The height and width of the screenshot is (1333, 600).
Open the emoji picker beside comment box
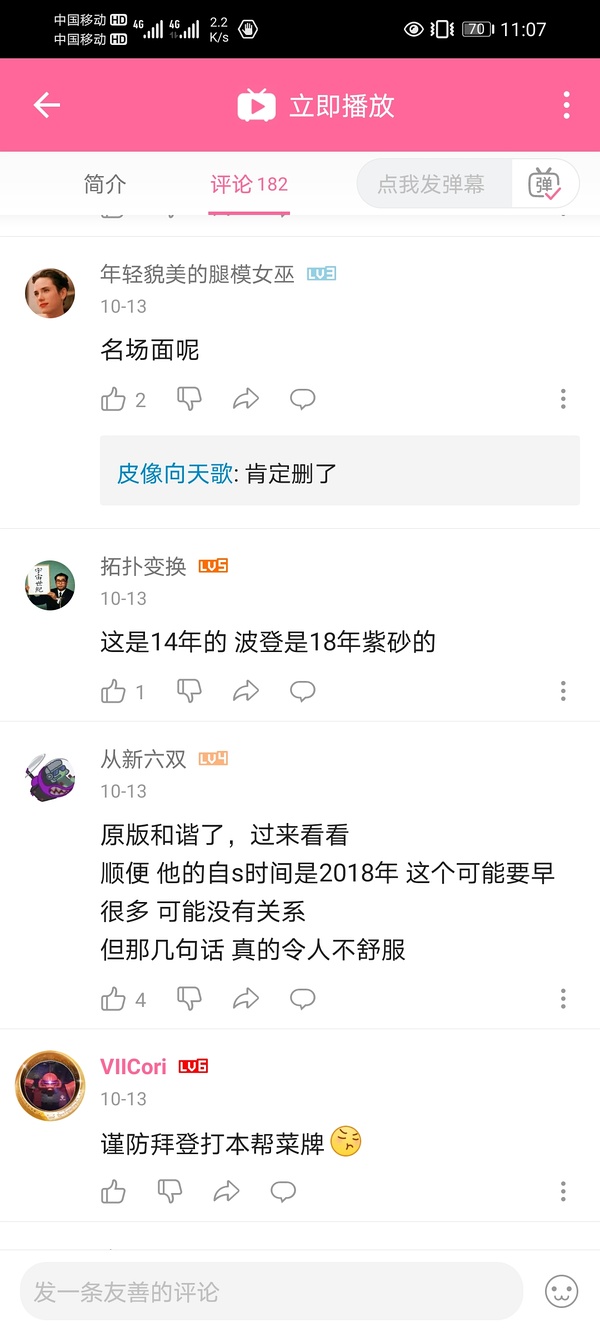pyautogui.click(x=562, y=1291)
